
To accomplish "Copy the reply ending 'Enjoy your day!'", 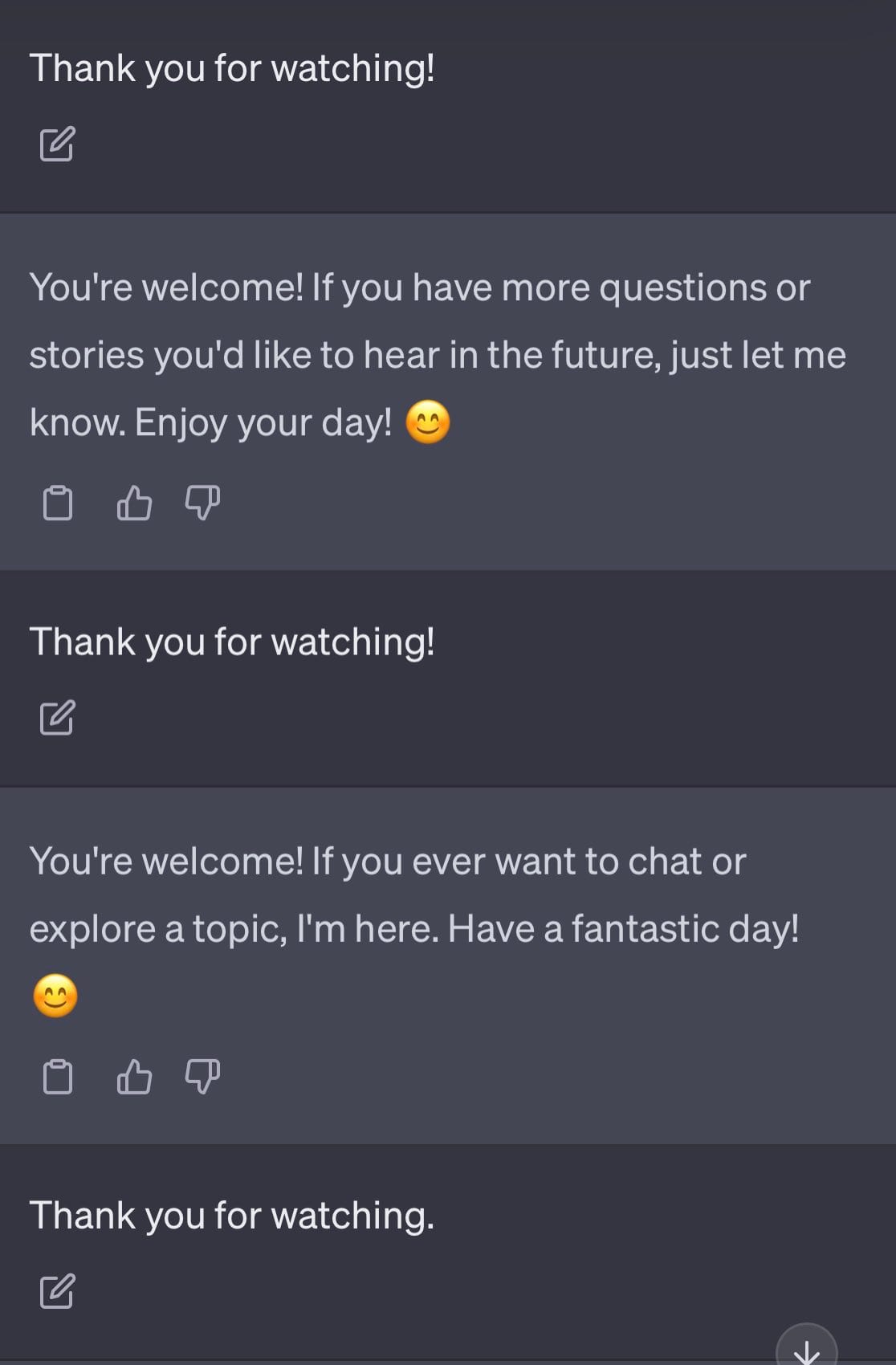I will [x=57, y=503].
